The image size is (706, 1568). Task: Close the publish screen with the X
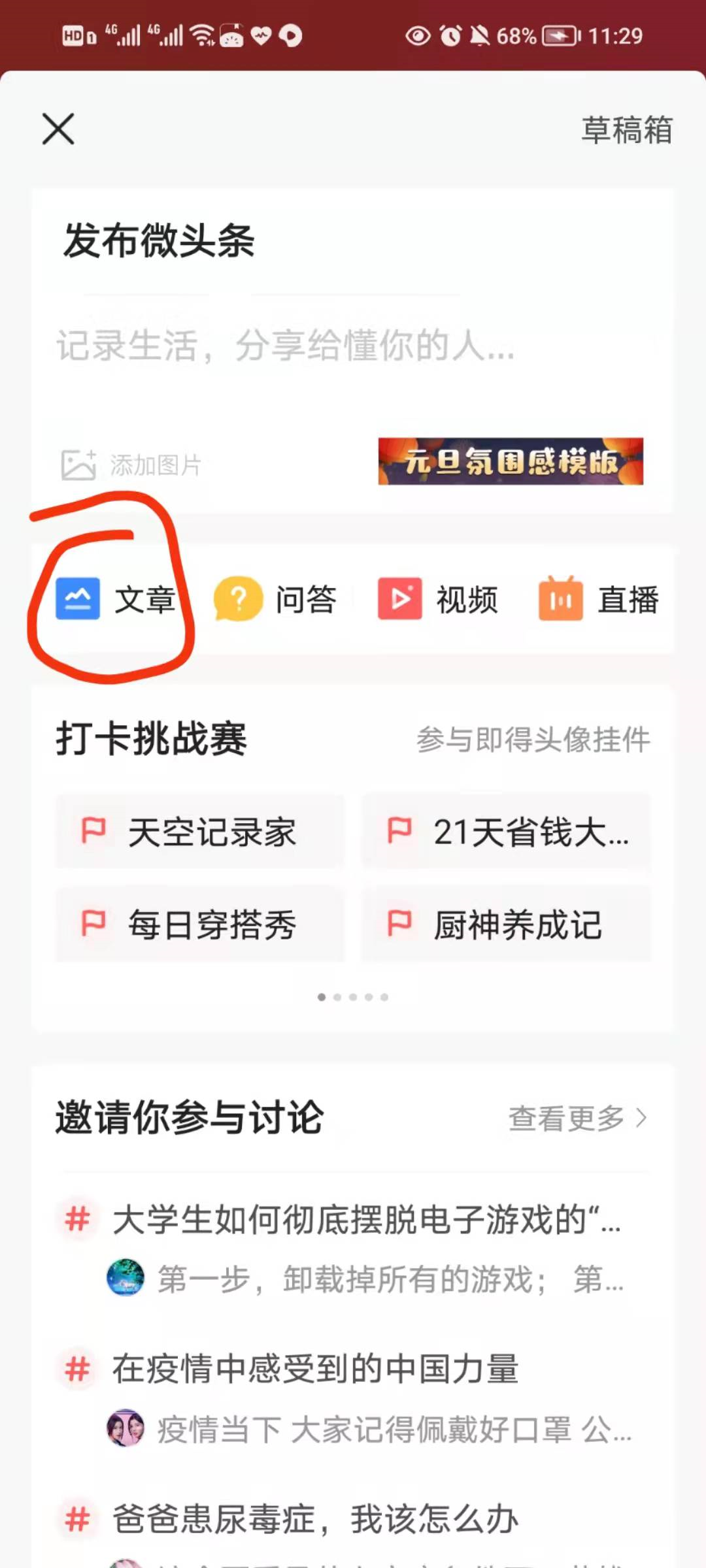[58, 128]
